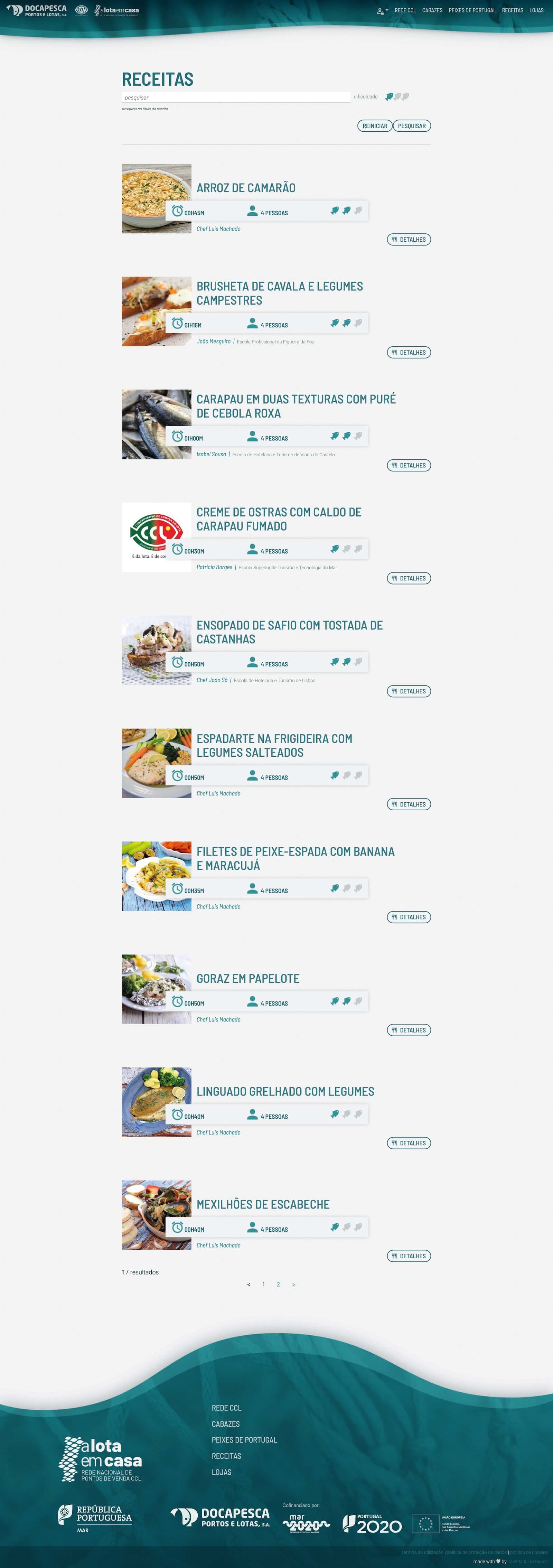
Task: Open termos de utilização in the footer
Action: coord(422,1552)
